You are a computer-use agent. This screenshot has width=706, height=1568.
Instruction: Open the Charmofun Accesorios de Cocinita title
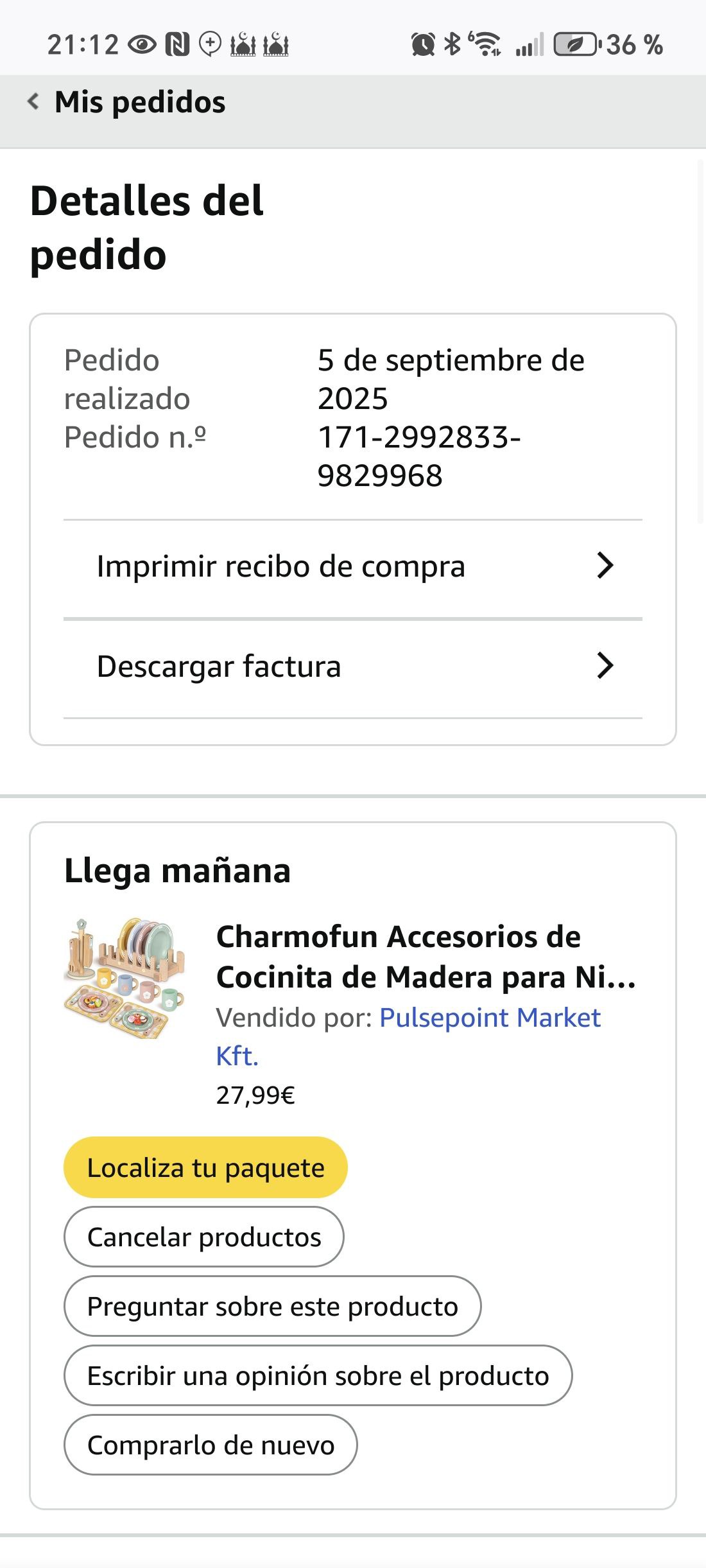click(x=425, y=957)
